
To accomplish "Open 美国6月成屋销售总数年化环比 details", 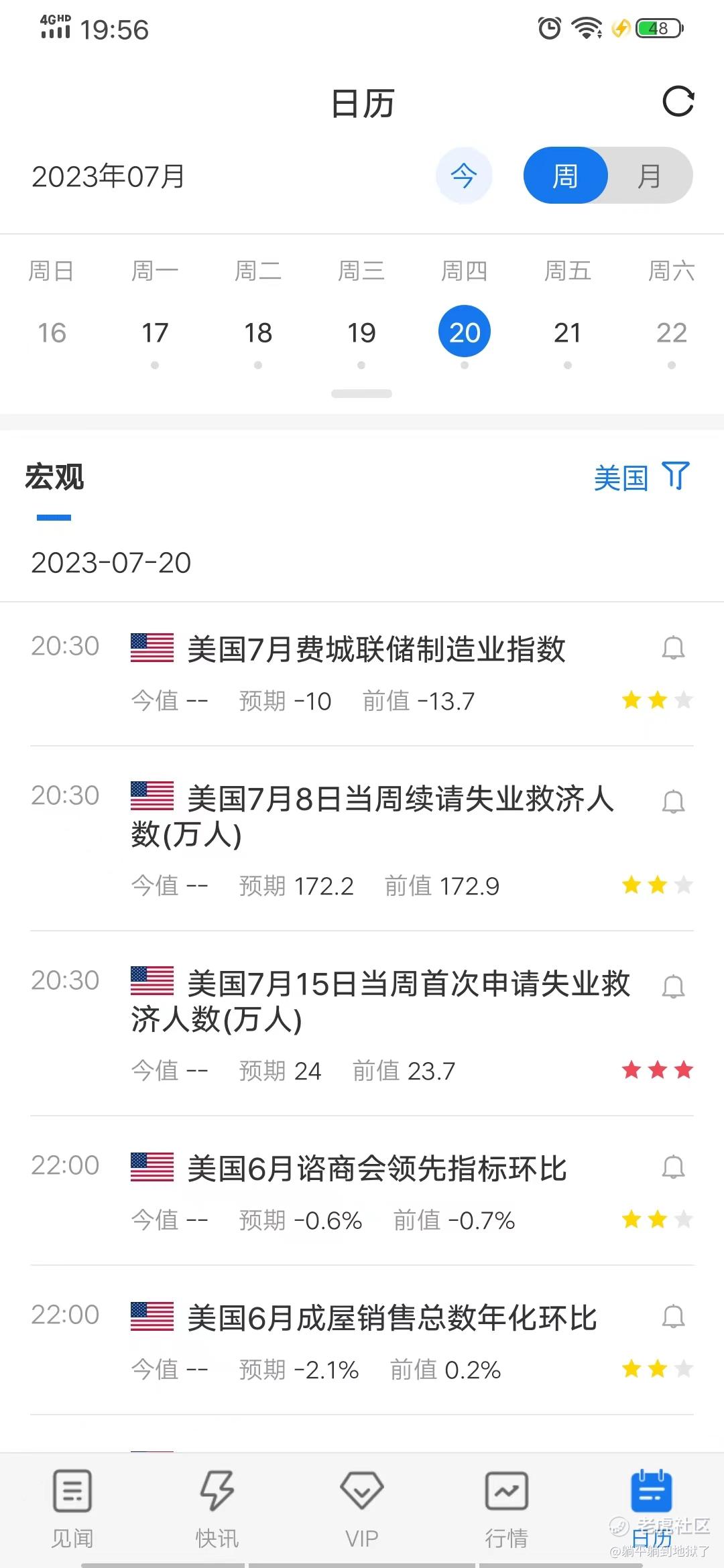I will click(392, 1318).
